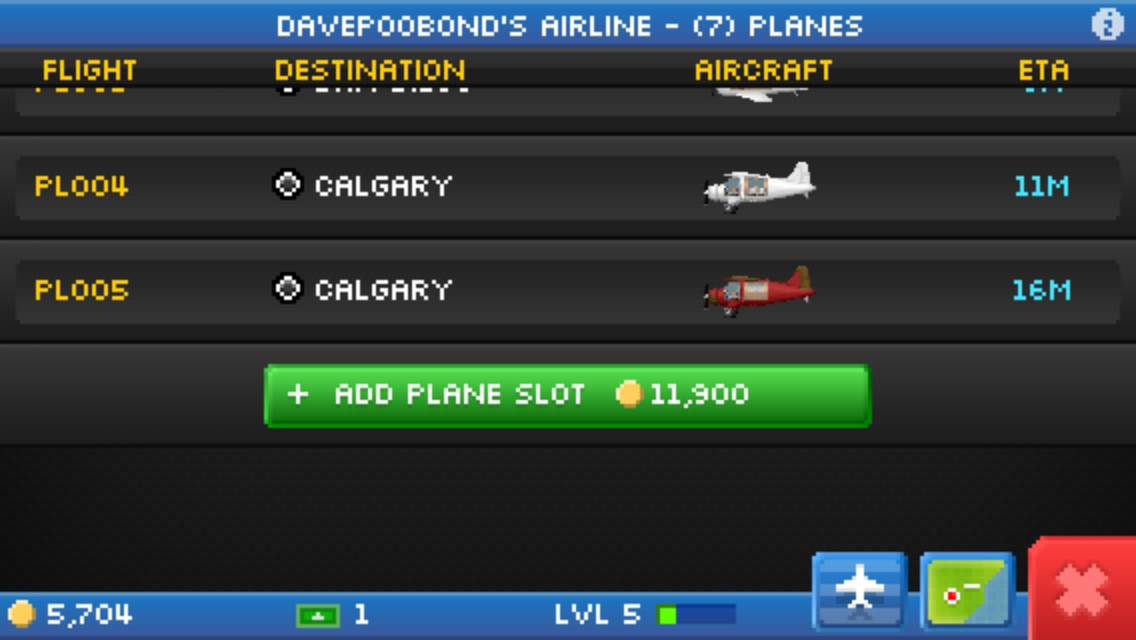Buy a new plane slot for 11,900
Image resolution: width=1136 pixels, height=640 pixels.
[x=567, y=395]
